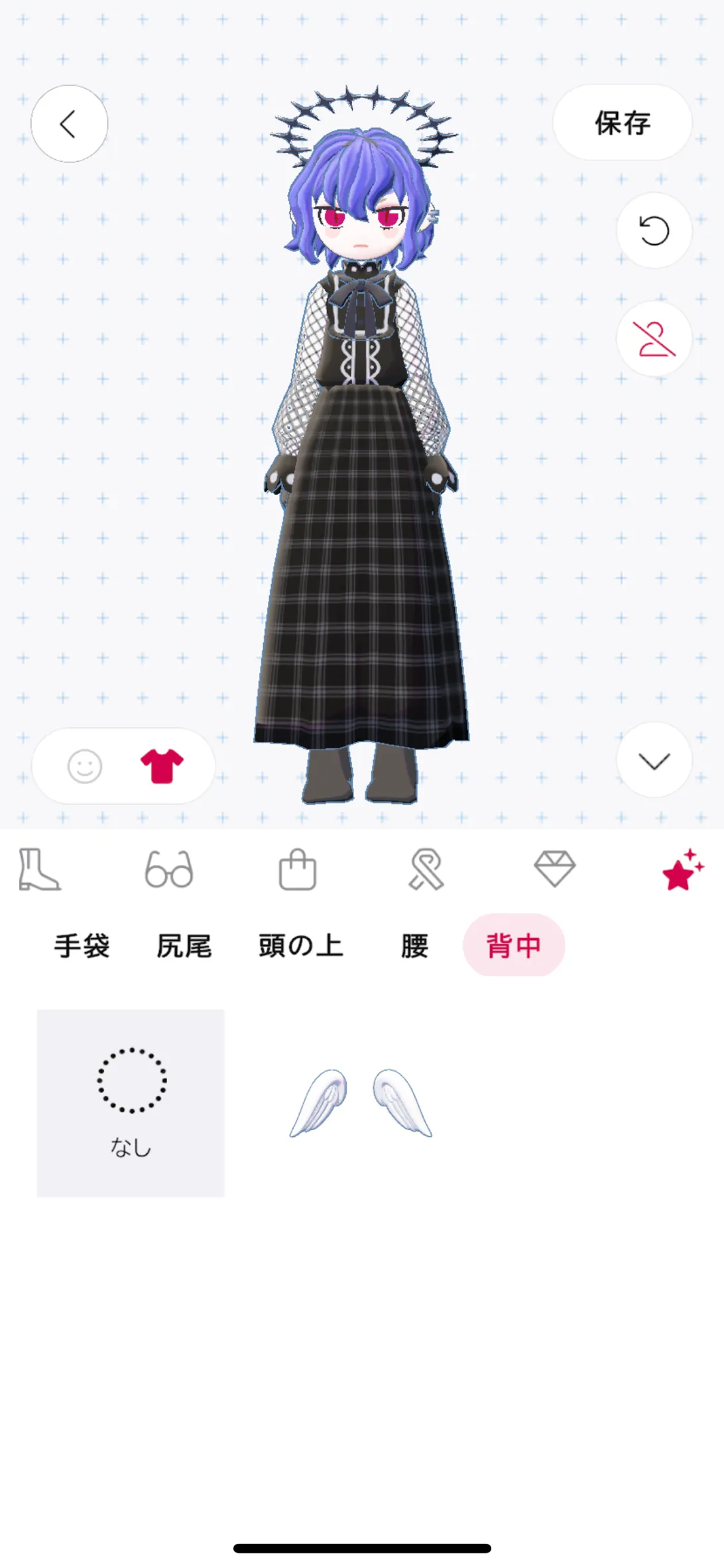Image resolution: width=724 pixels, height=1568 pixels.
Task: Tap the 保存 save button
Action: (622, 123)
